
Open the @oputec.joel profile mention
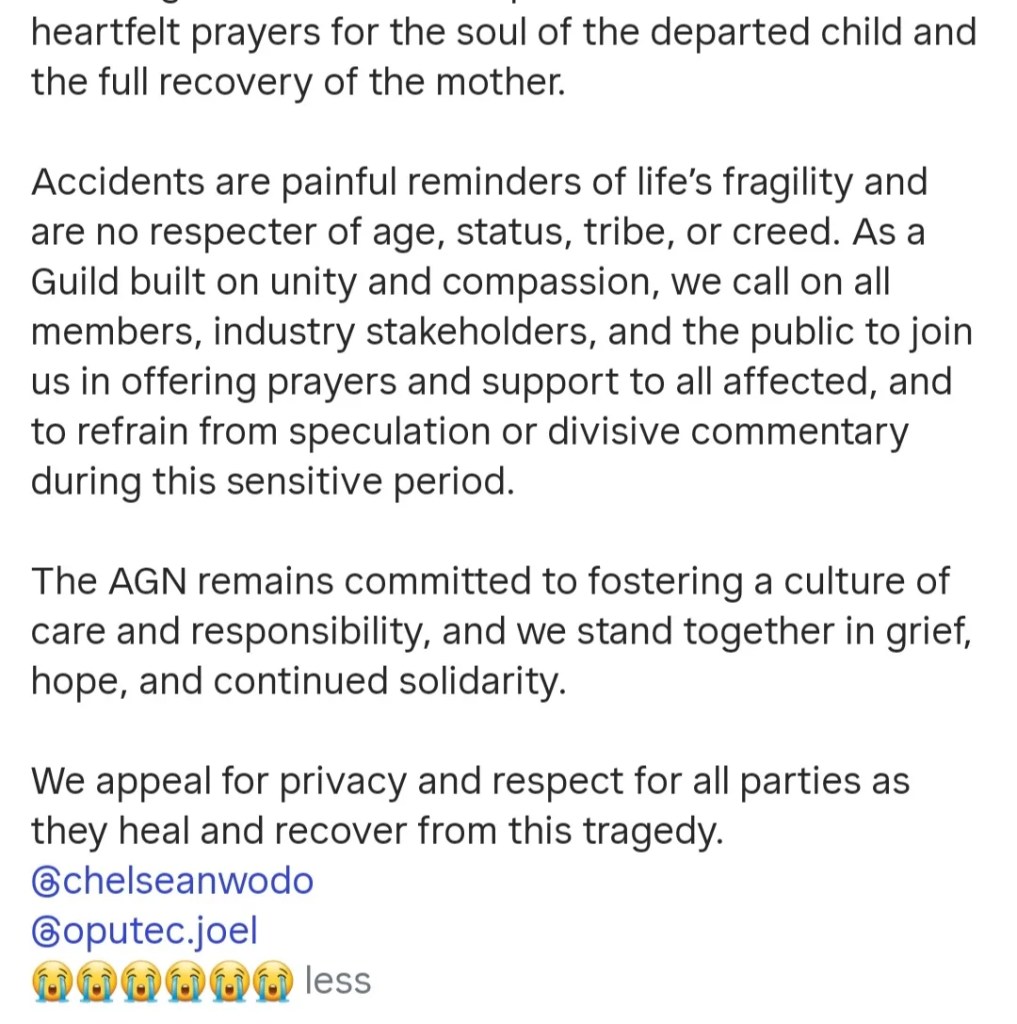point(144,931)
